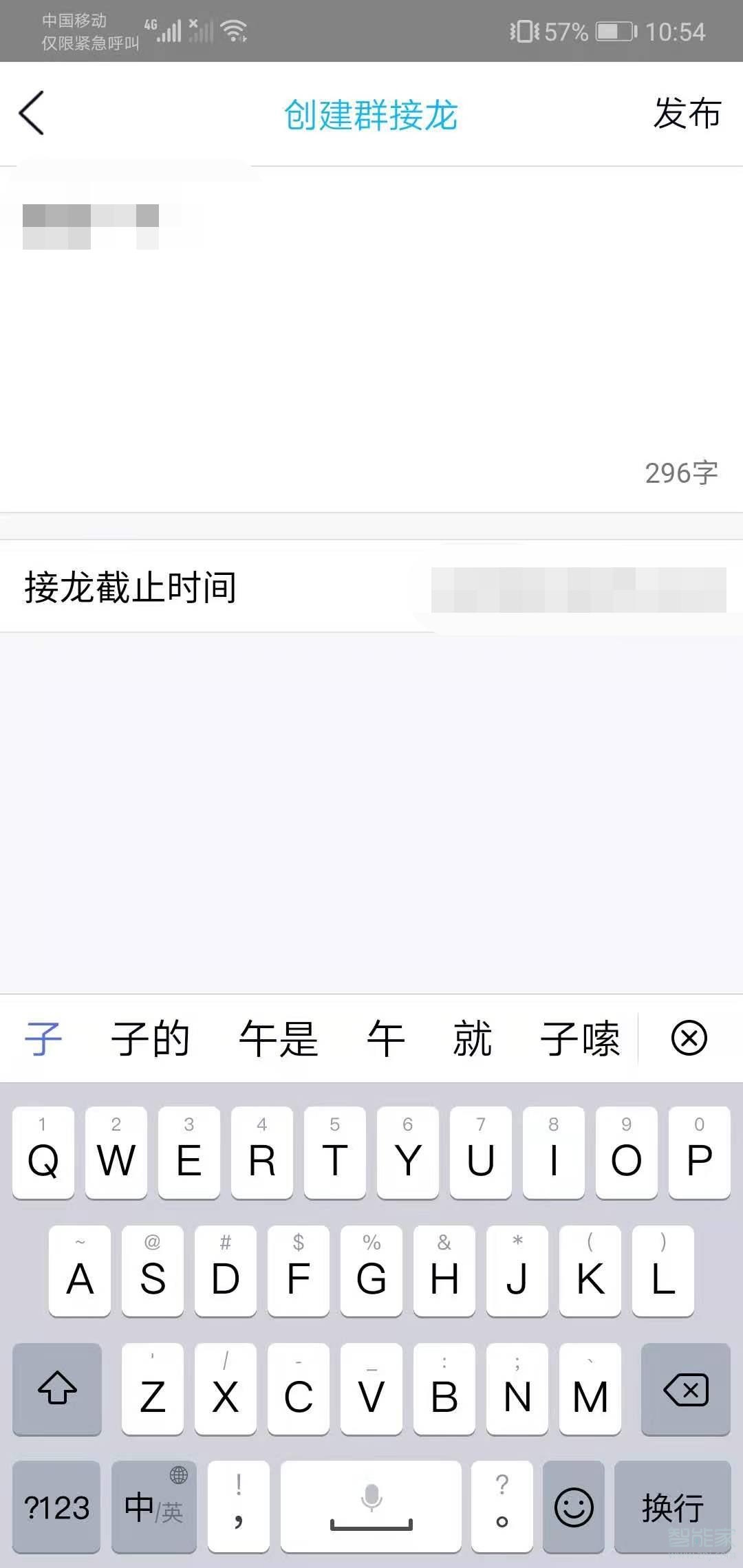Tap the globe icon on the 中/英 key
The height and width of the screenshot is (1568, 743).
click(177, 1474)
